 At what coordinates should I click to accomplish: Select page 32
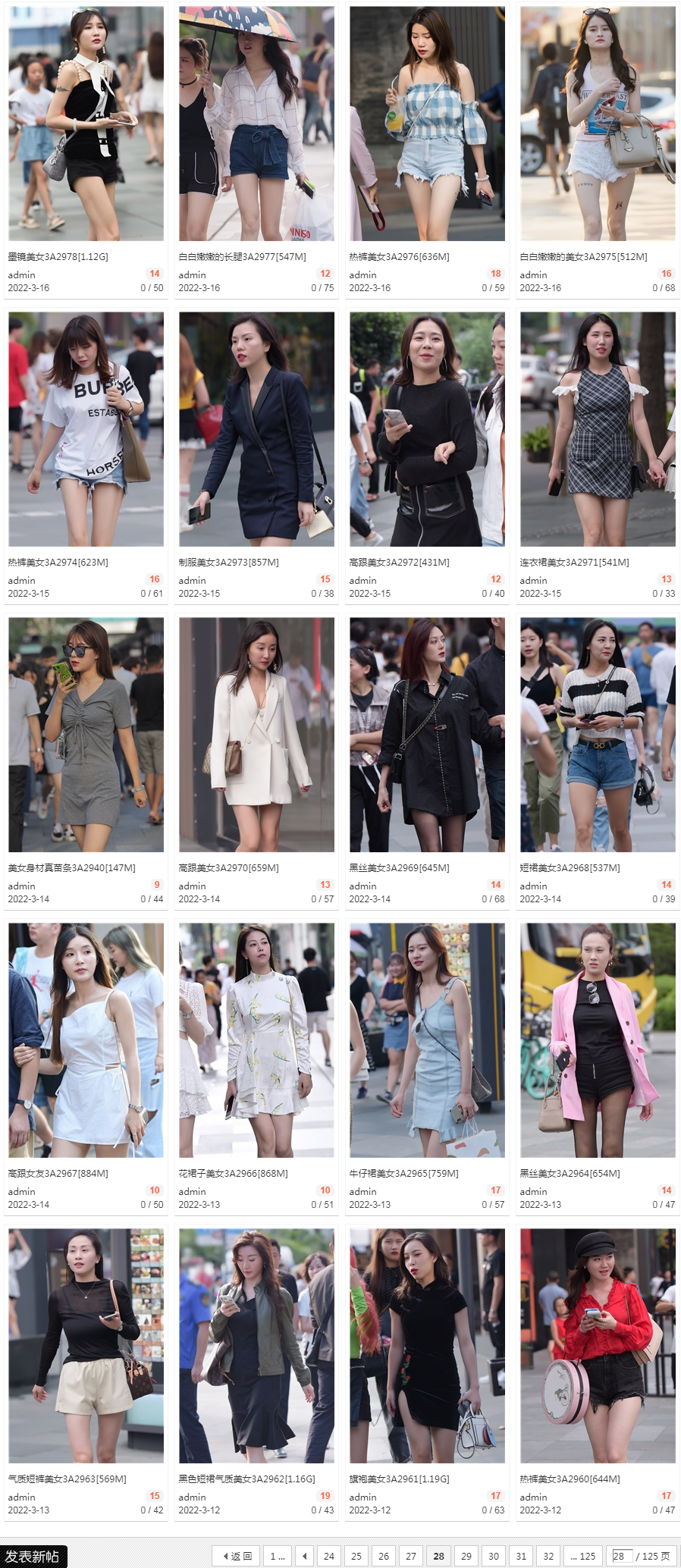click(x=548, y=1556)
